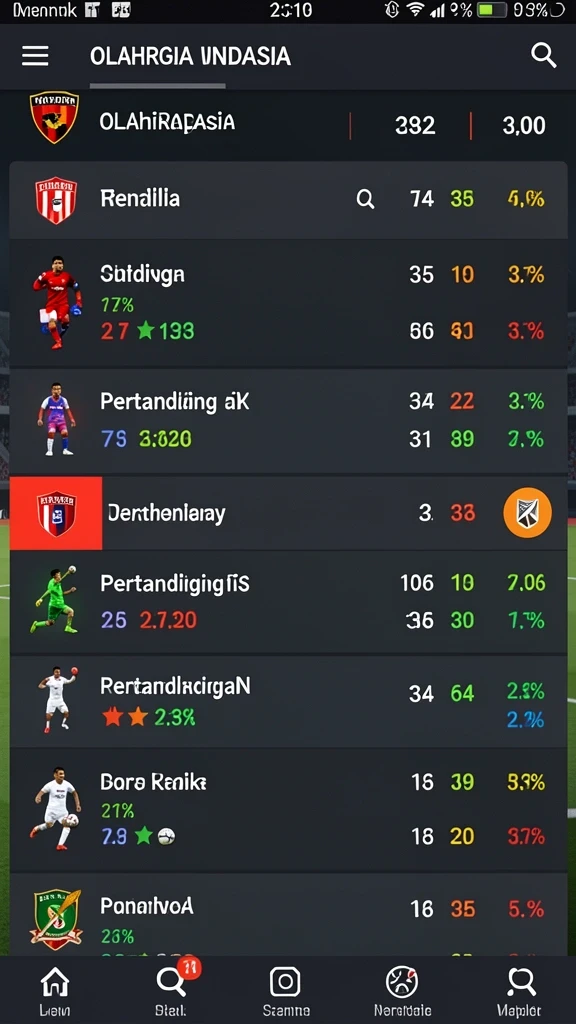Tap the magnifier icon in Rendilia row
This screenshot has width=576, height=1024.
coord(366,199)
